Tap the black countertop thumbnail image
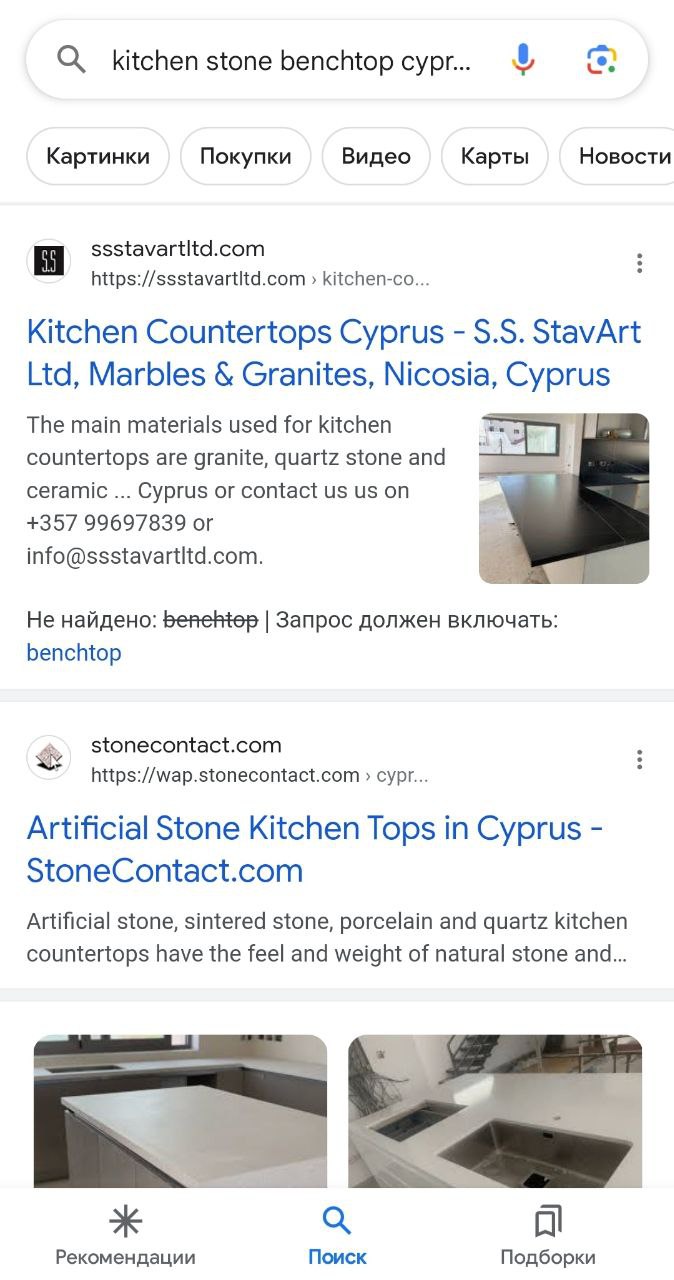This screenshot has width=674, height=1280. [563, 498]
